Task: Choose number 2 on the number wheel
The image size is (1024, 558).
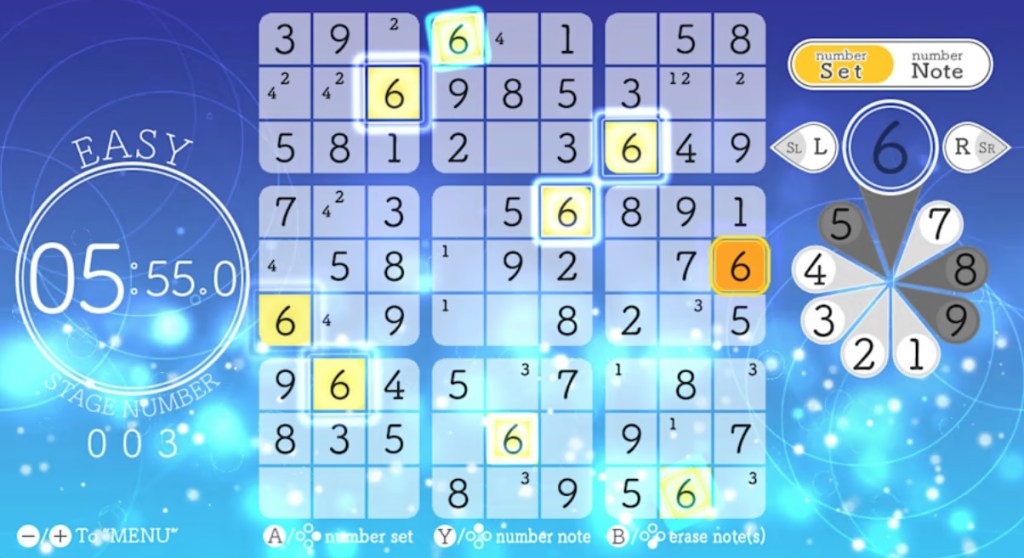Action: point(866,352)
